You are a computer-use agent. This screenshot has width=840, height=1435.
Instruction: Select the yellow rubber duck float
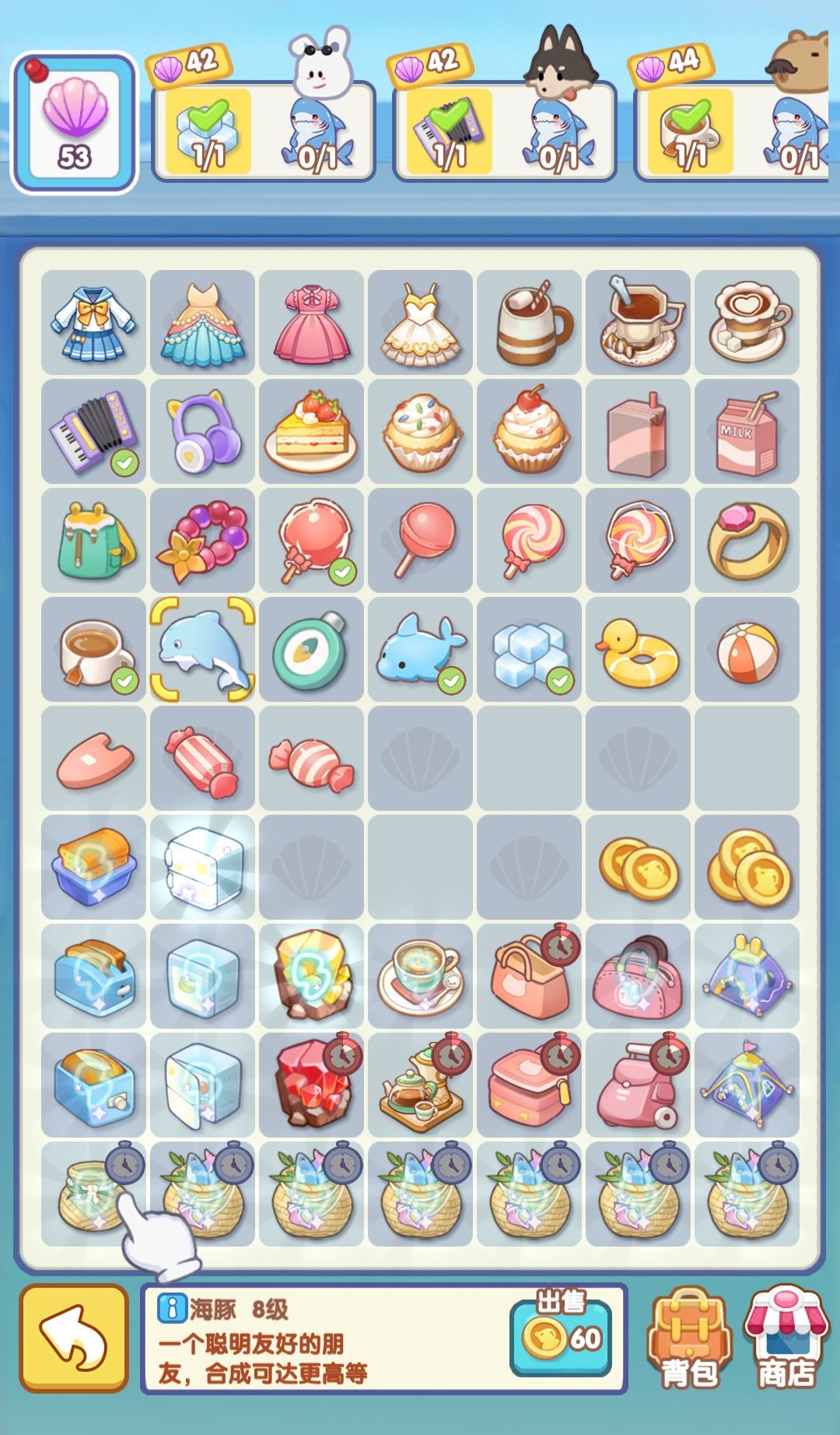[638, 649]
